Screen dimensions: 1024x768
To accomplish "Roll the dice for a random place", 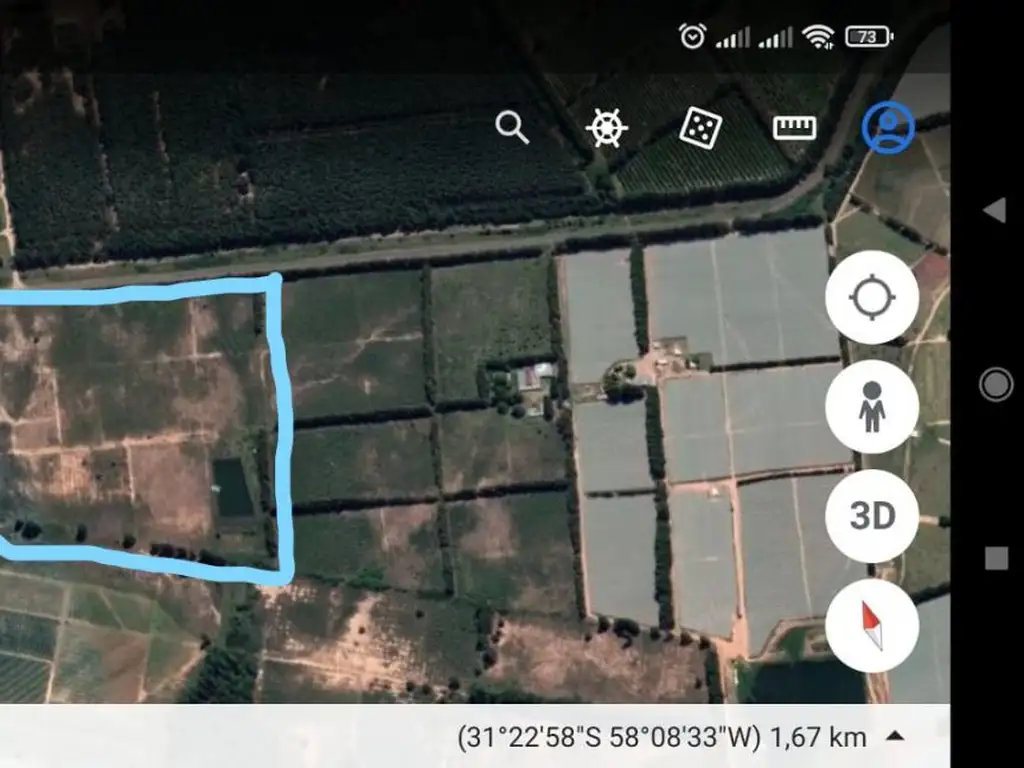I will 700,128.
